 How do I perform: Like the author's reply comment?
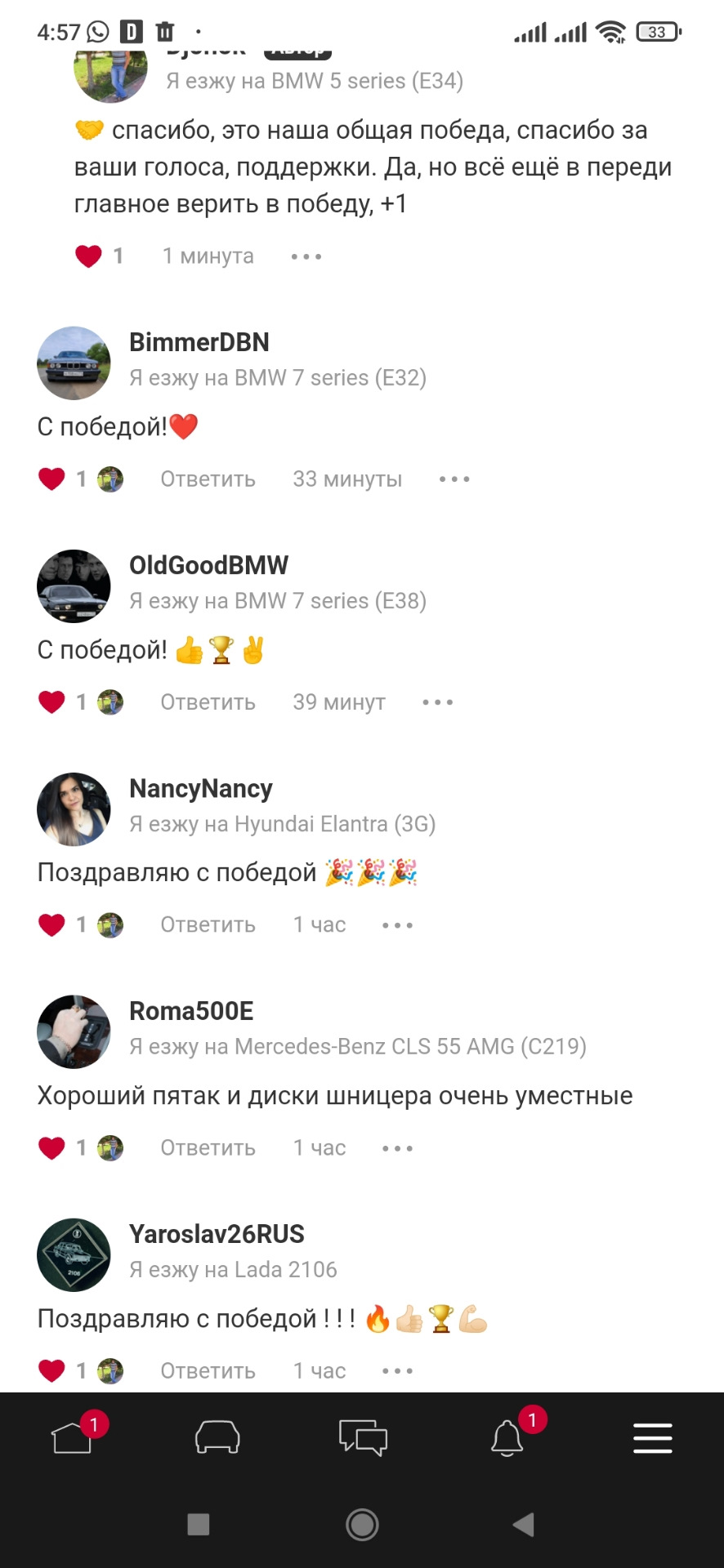(88, 256)
